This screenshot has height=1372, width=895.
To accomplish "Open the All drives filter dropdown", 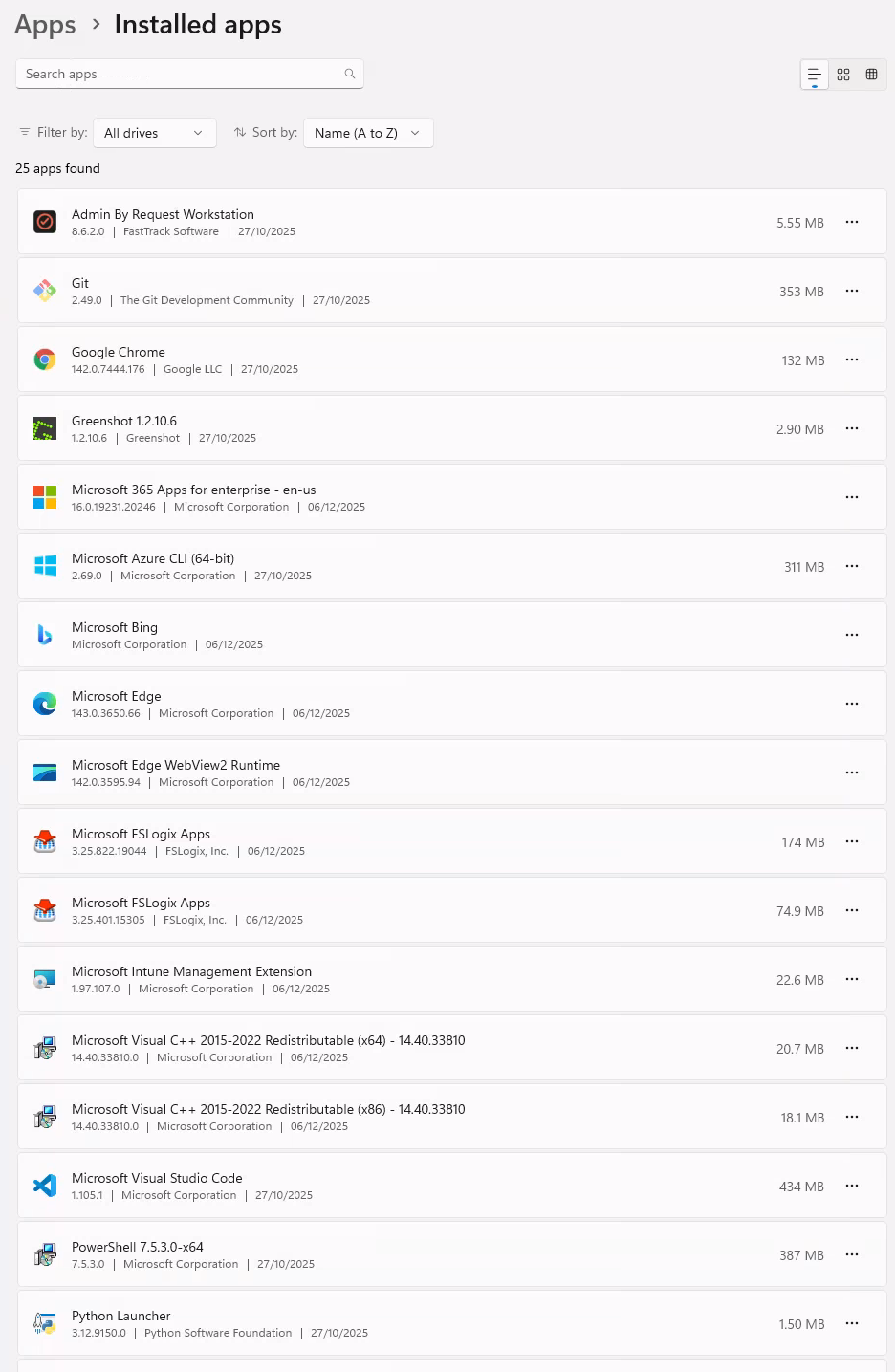I will (154, 133).
